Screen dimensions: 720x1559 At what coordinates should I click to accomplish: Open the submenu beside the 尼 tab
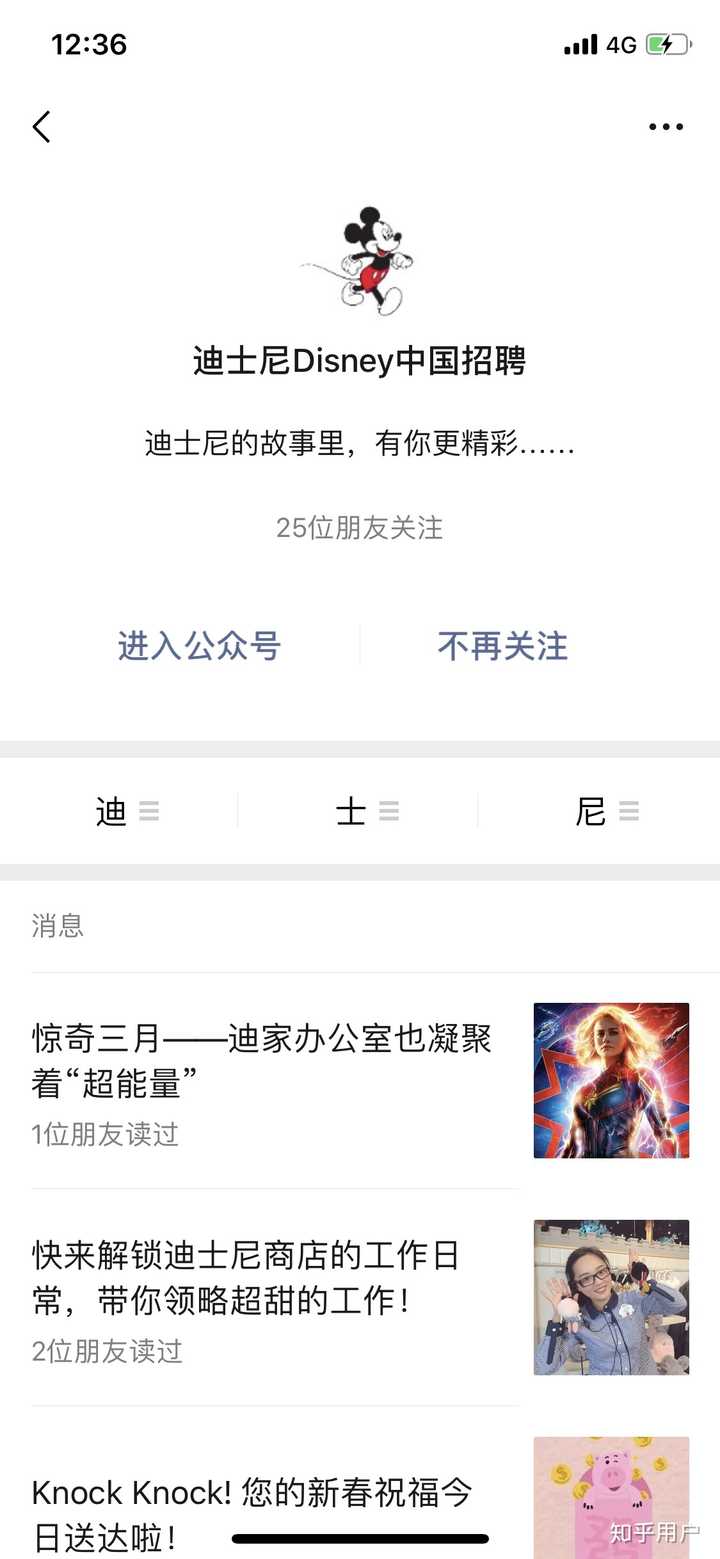pos(630,811)
